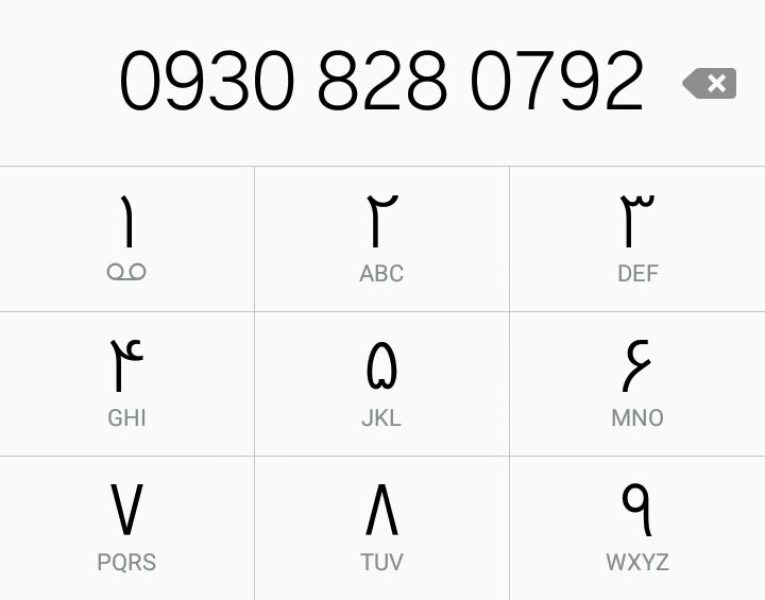Delete the last digit with backspace

click(710, 84)
